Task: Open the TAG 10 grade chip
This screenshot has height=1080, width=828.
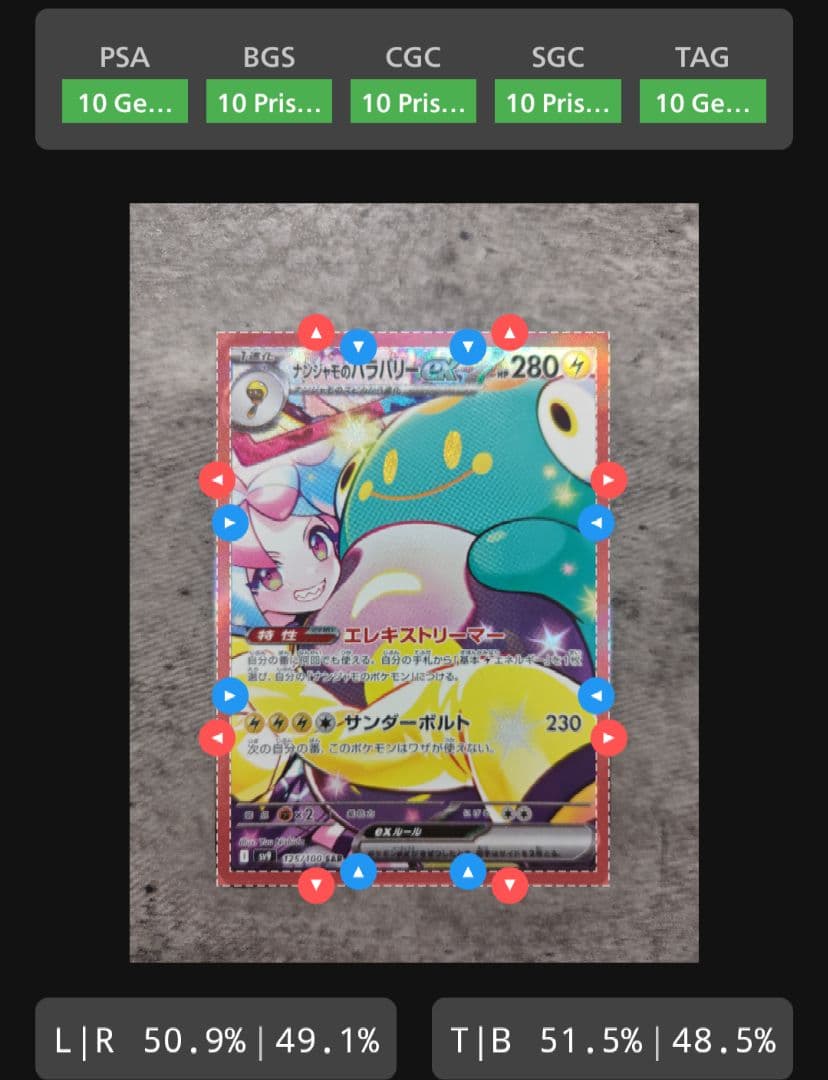Action: [x=702, y=102]
